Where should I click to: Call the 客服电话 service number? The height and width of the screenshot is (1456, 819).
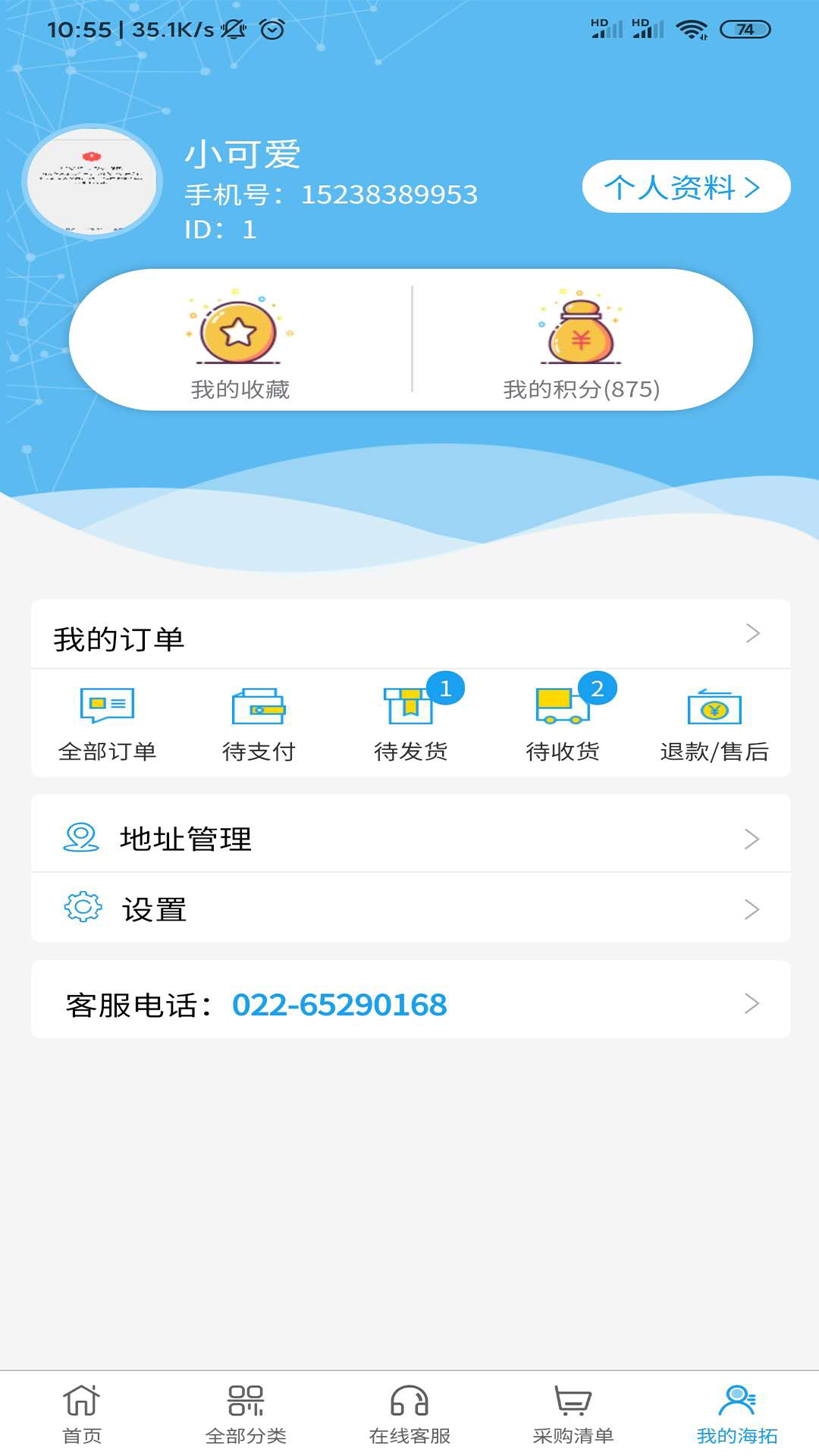(410, 1004)
